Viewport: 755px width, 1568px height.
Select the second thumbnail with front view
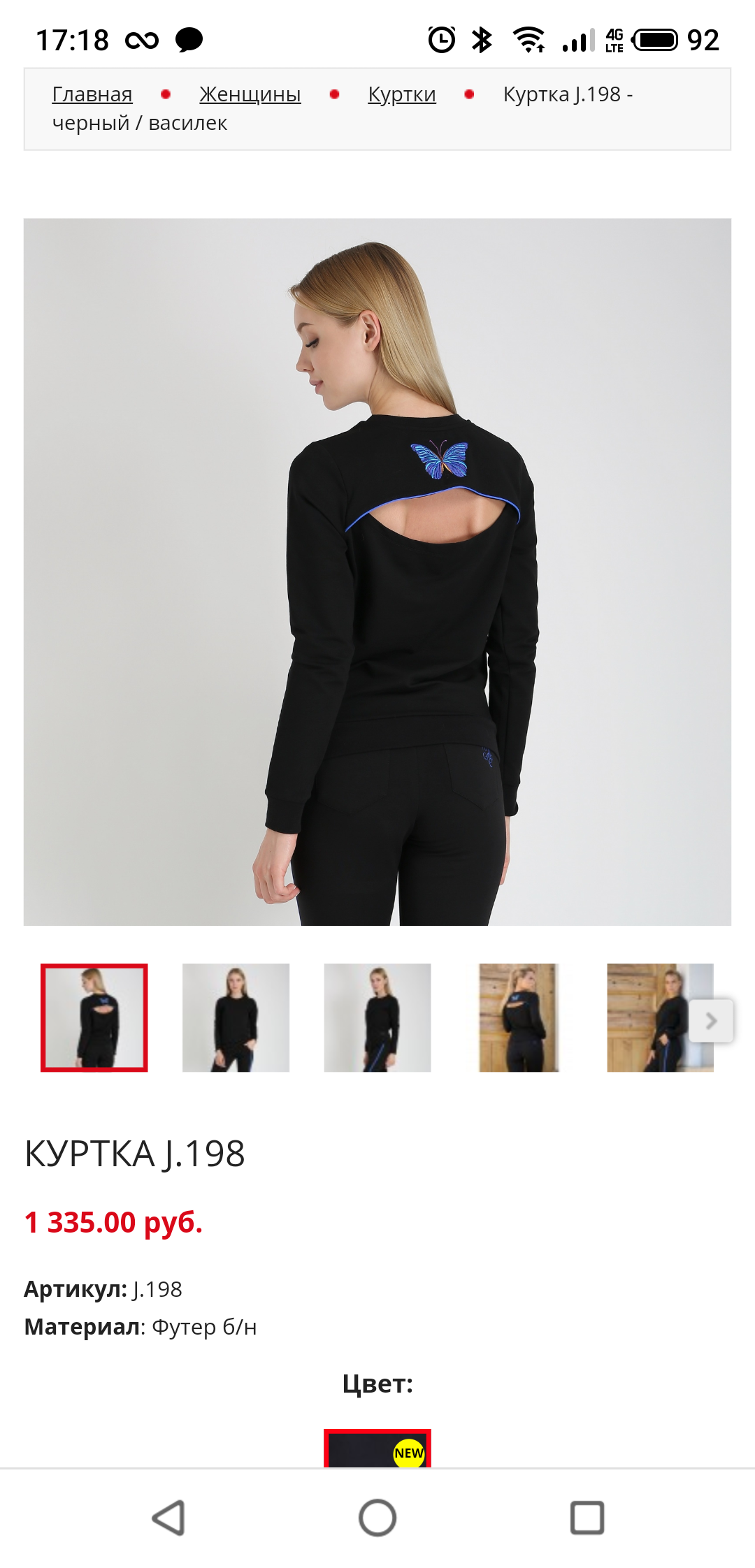(236, 1017)
